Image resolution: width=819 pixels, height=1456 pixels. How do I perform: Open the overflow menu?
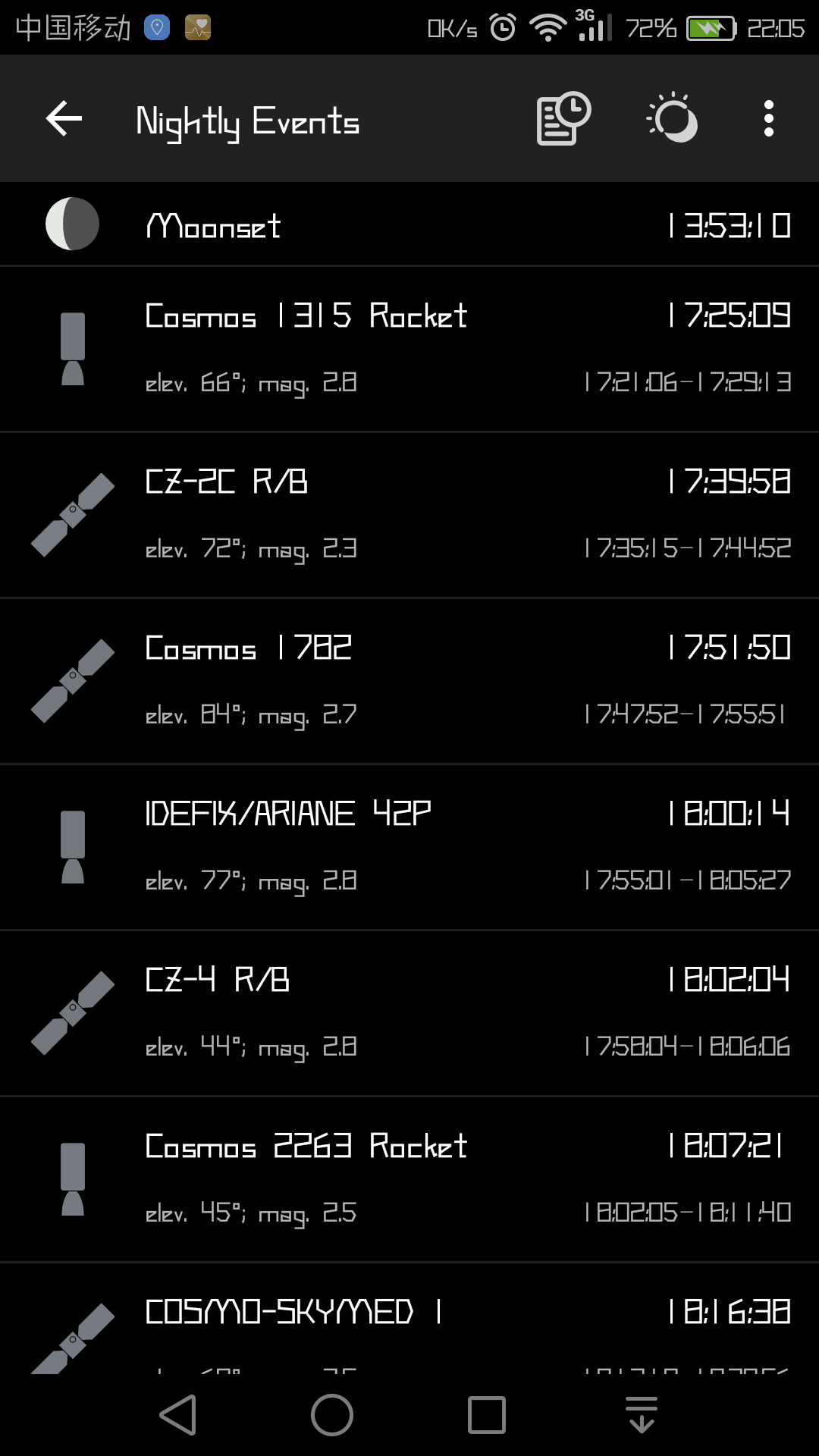pos(769,119)
